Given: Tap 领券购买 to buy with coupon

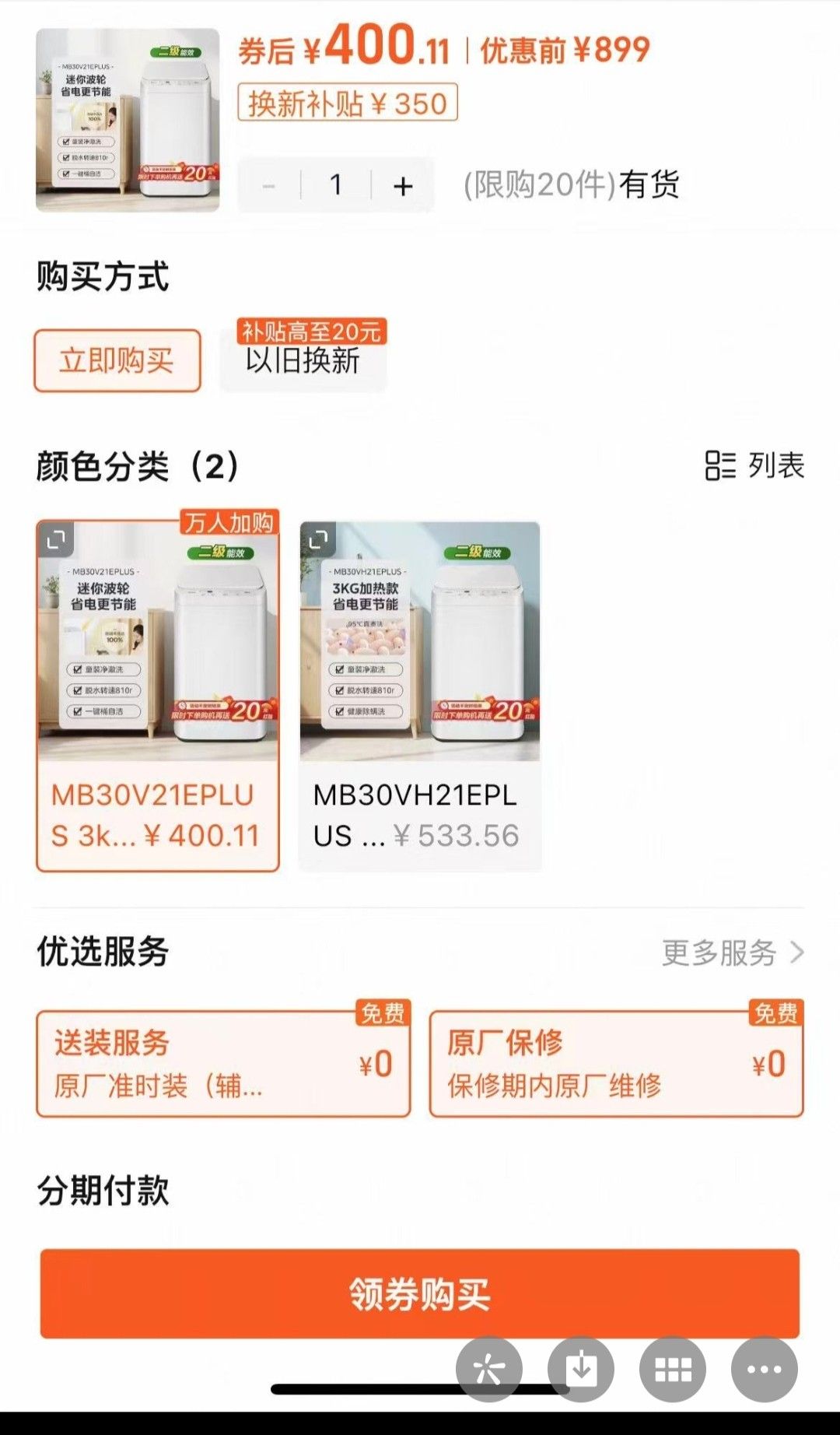Looking at the screenshot, I should (x=420, y=1293).
